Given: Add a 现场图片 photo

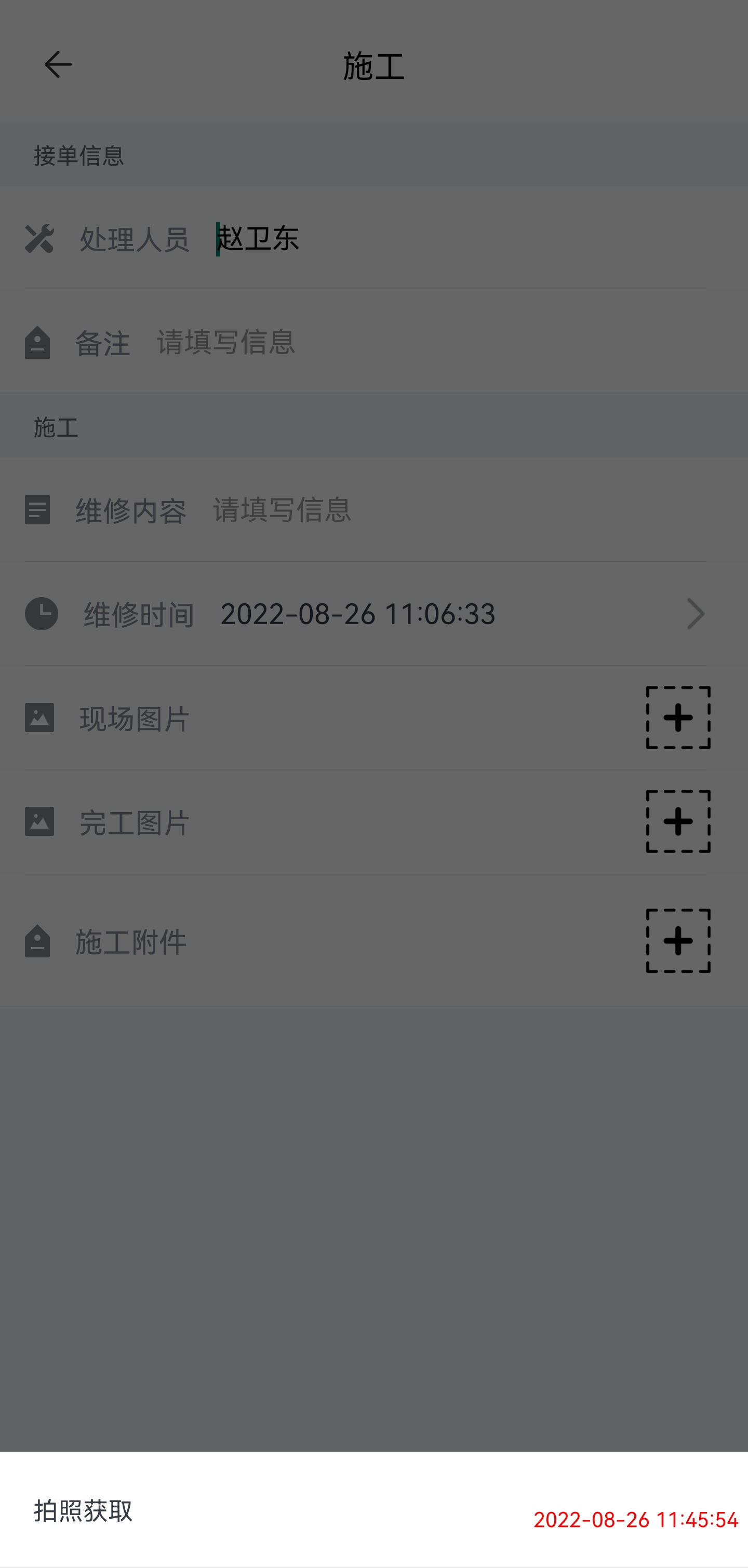Looking at the screenshot, I should point(678,718).
